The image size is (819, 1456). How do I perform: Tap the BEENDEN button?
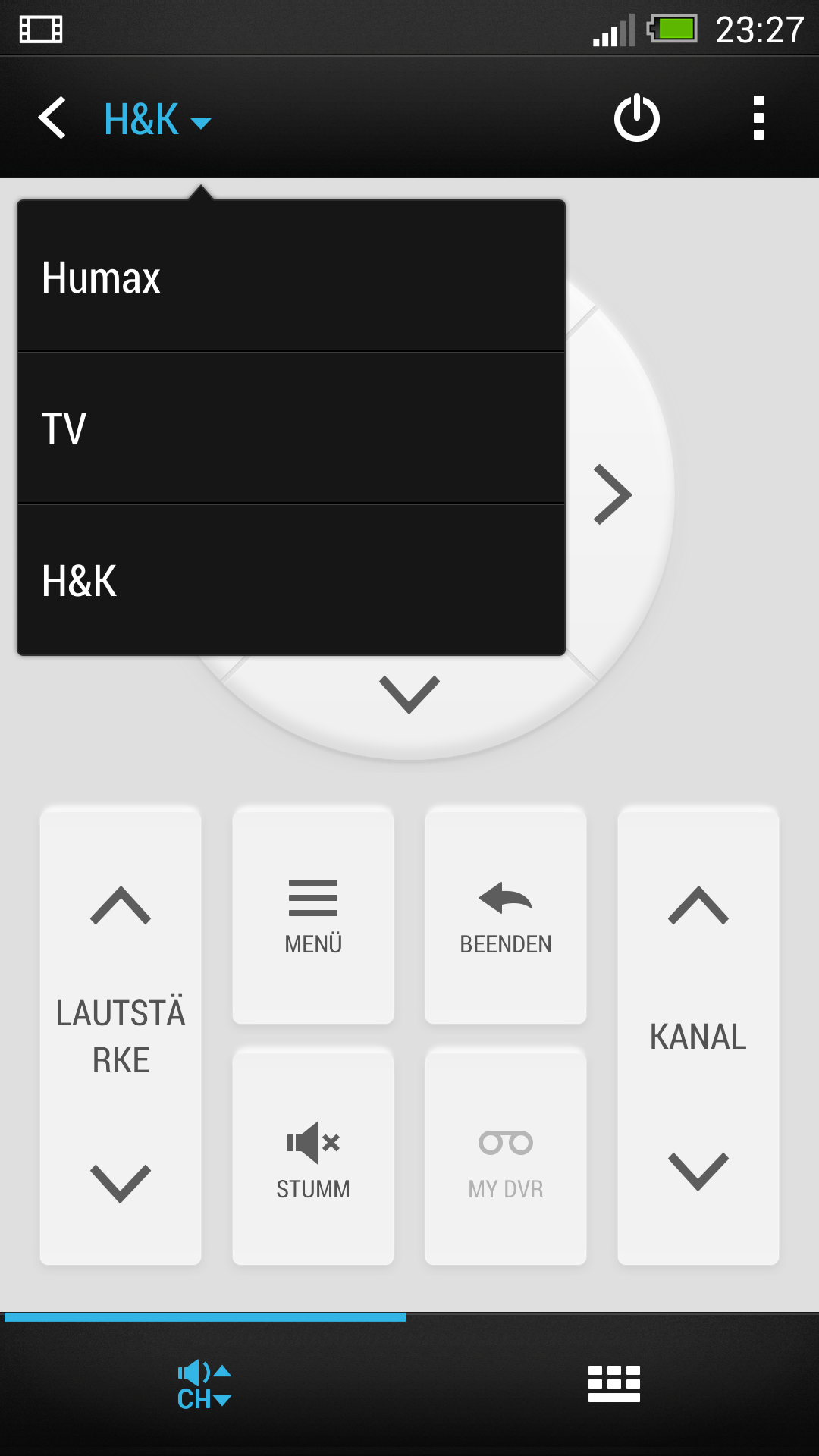[506, 916]
